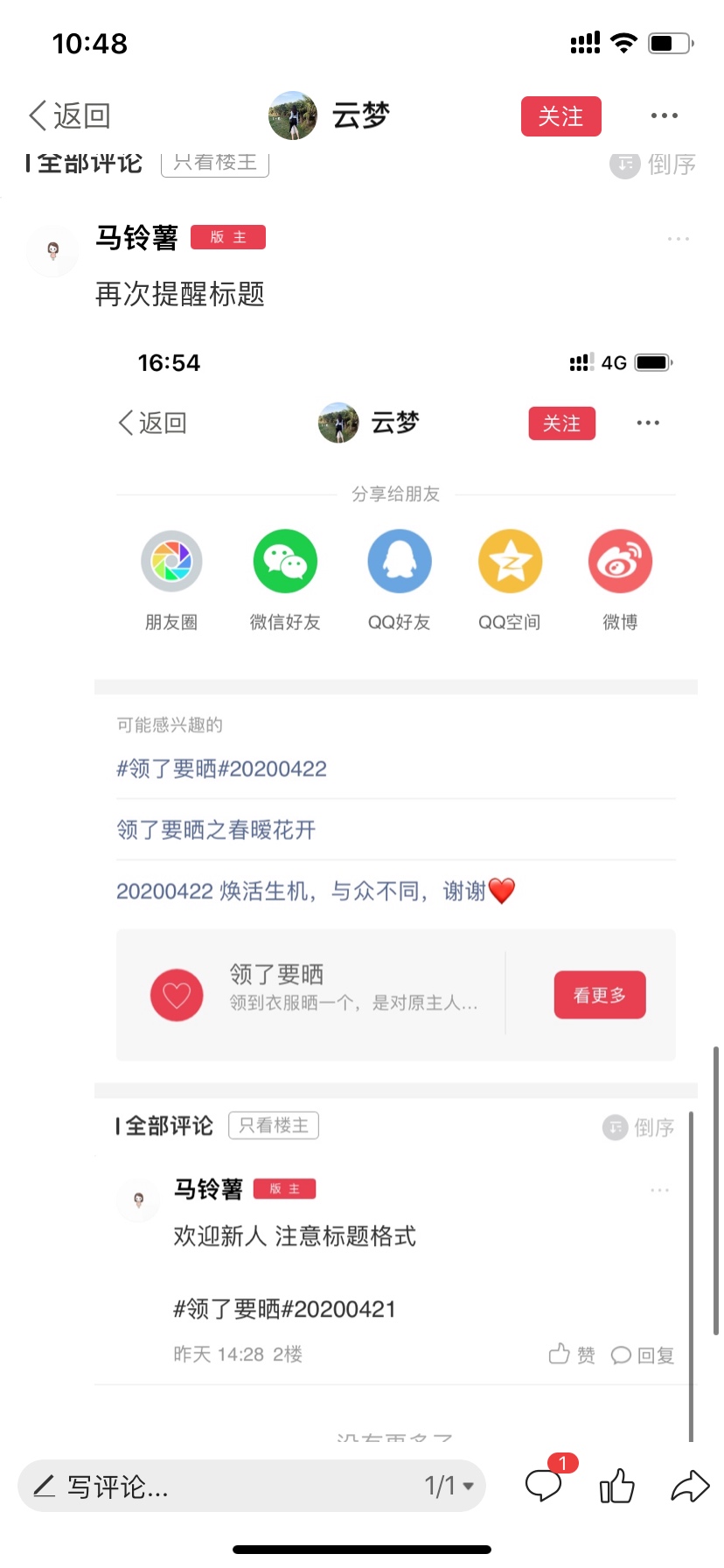Open the 1/1 page selector dropdown
The height and width of the screenshot is (1568, 724).
[449, 1486]
